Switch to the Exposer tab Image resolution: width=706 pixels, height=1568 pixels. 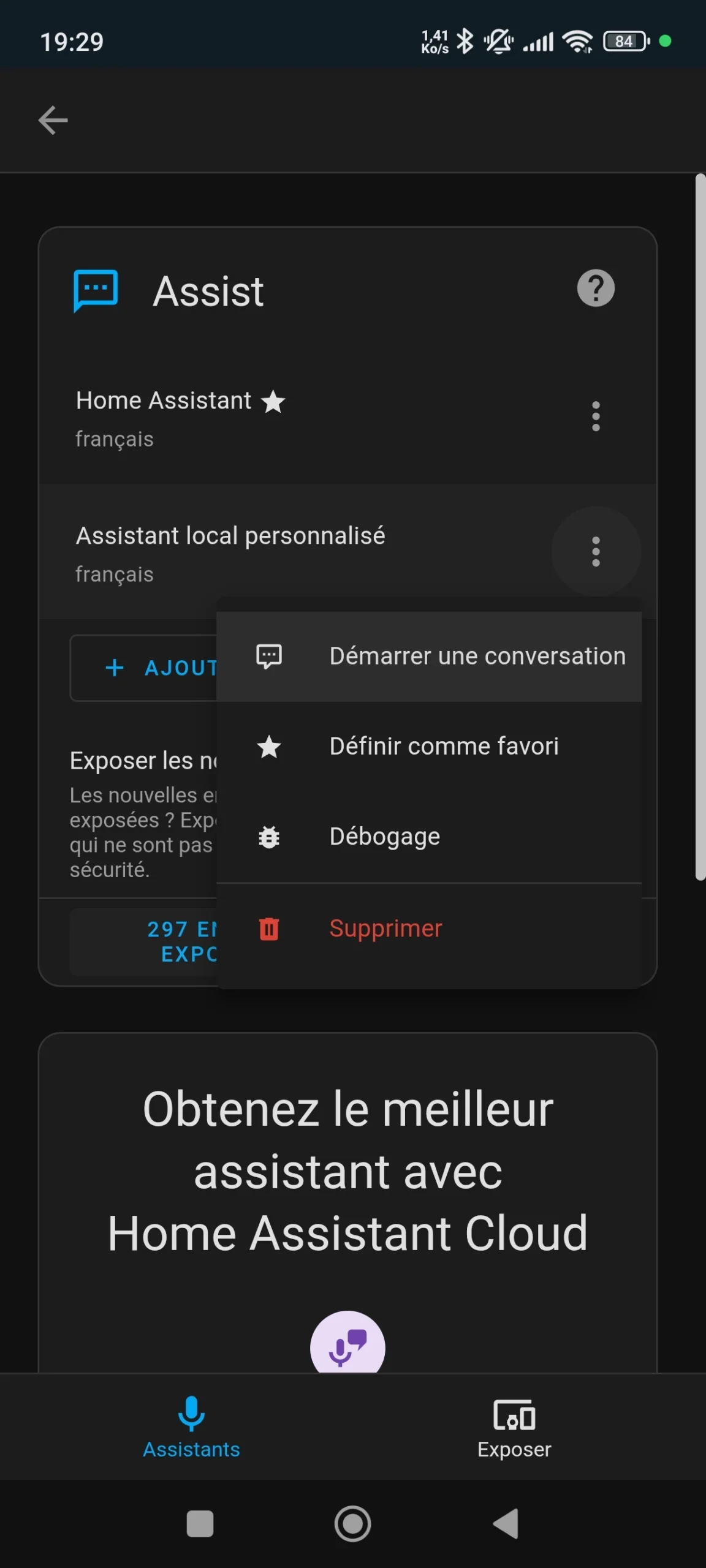point(514,1428)
